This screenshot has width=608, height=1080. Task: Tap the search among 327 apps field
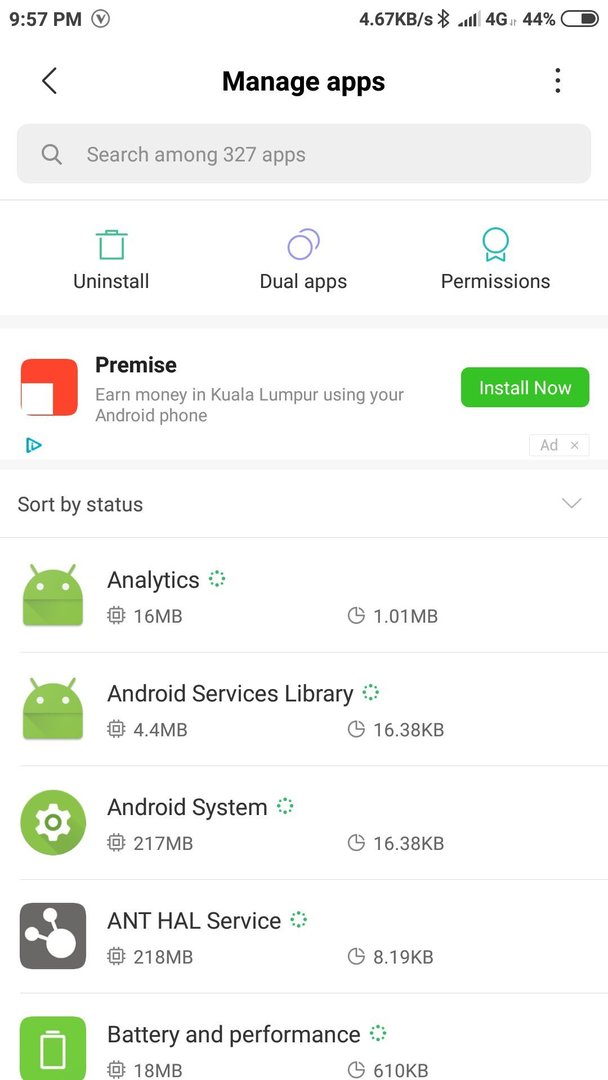pos(304,154)
